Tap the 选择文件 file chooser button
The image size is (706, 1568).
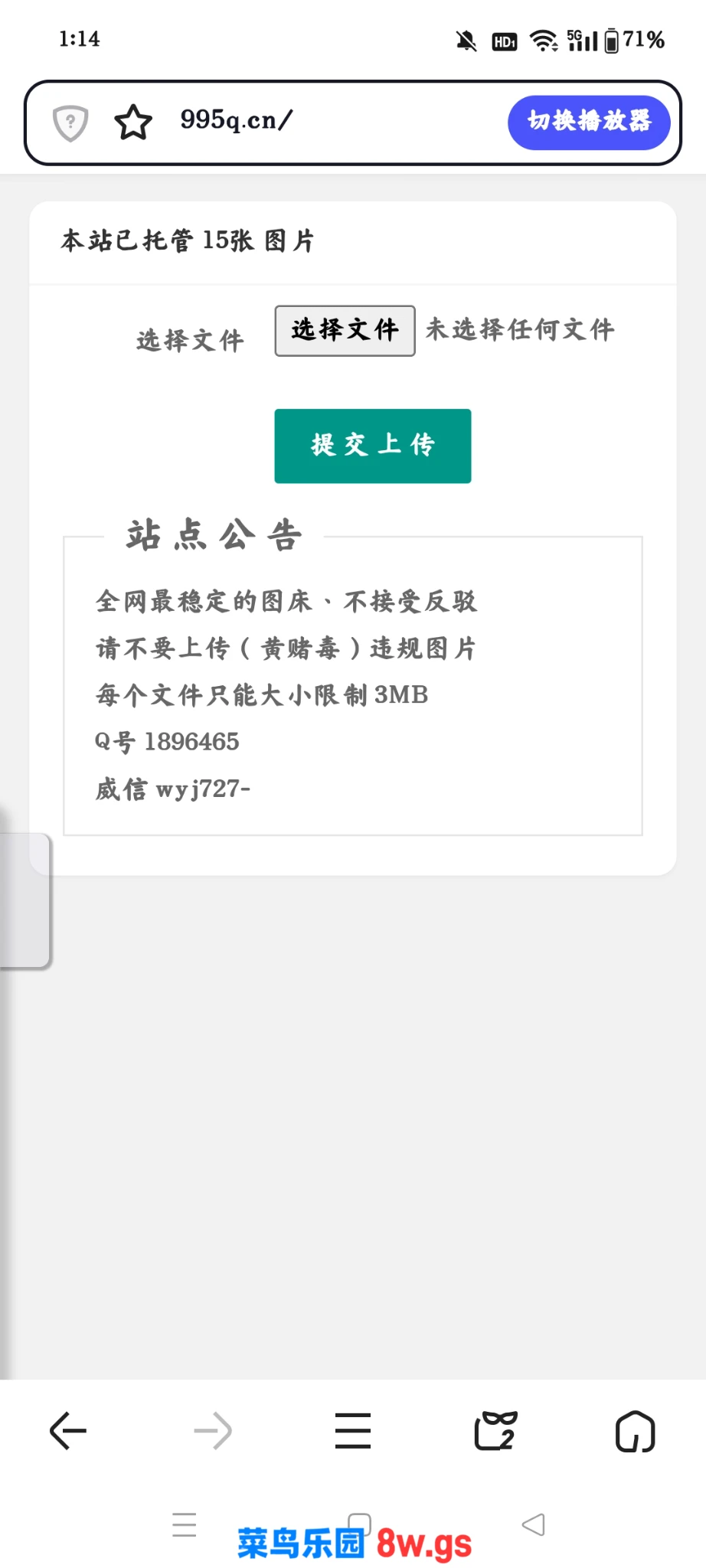coord(345,331)
